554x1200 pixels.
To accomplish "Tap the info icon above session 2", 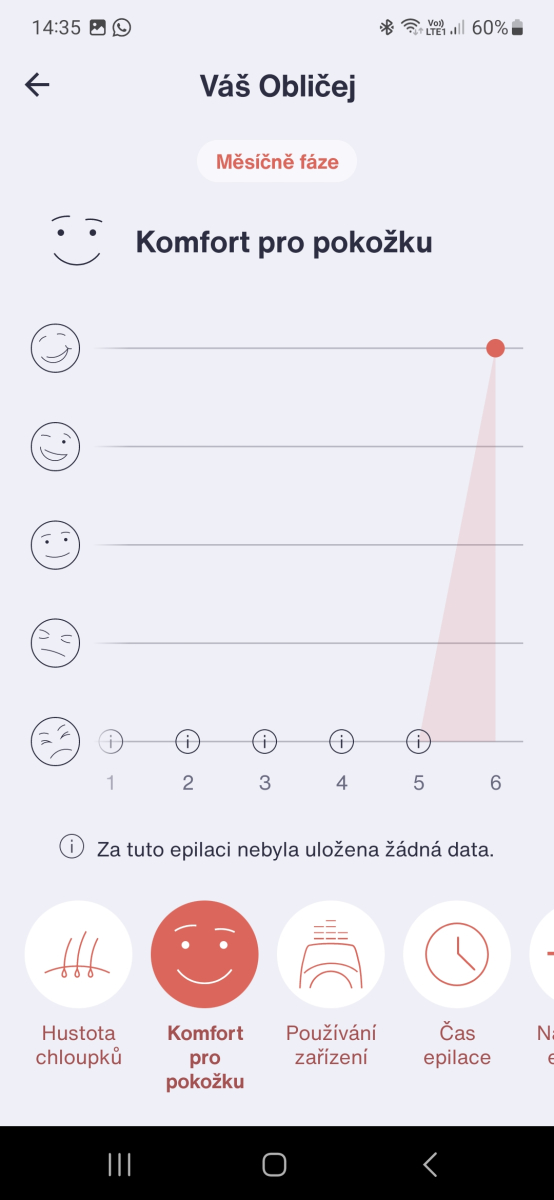I will pyautogui.click(x=187, y=741).
